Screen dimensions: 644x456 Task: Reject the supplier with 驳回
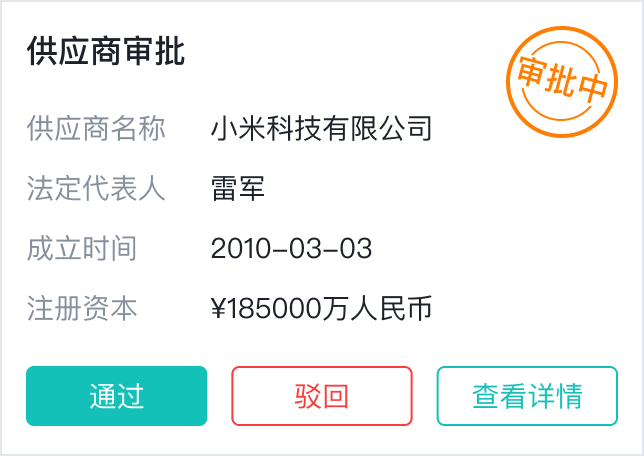point(321,396)
